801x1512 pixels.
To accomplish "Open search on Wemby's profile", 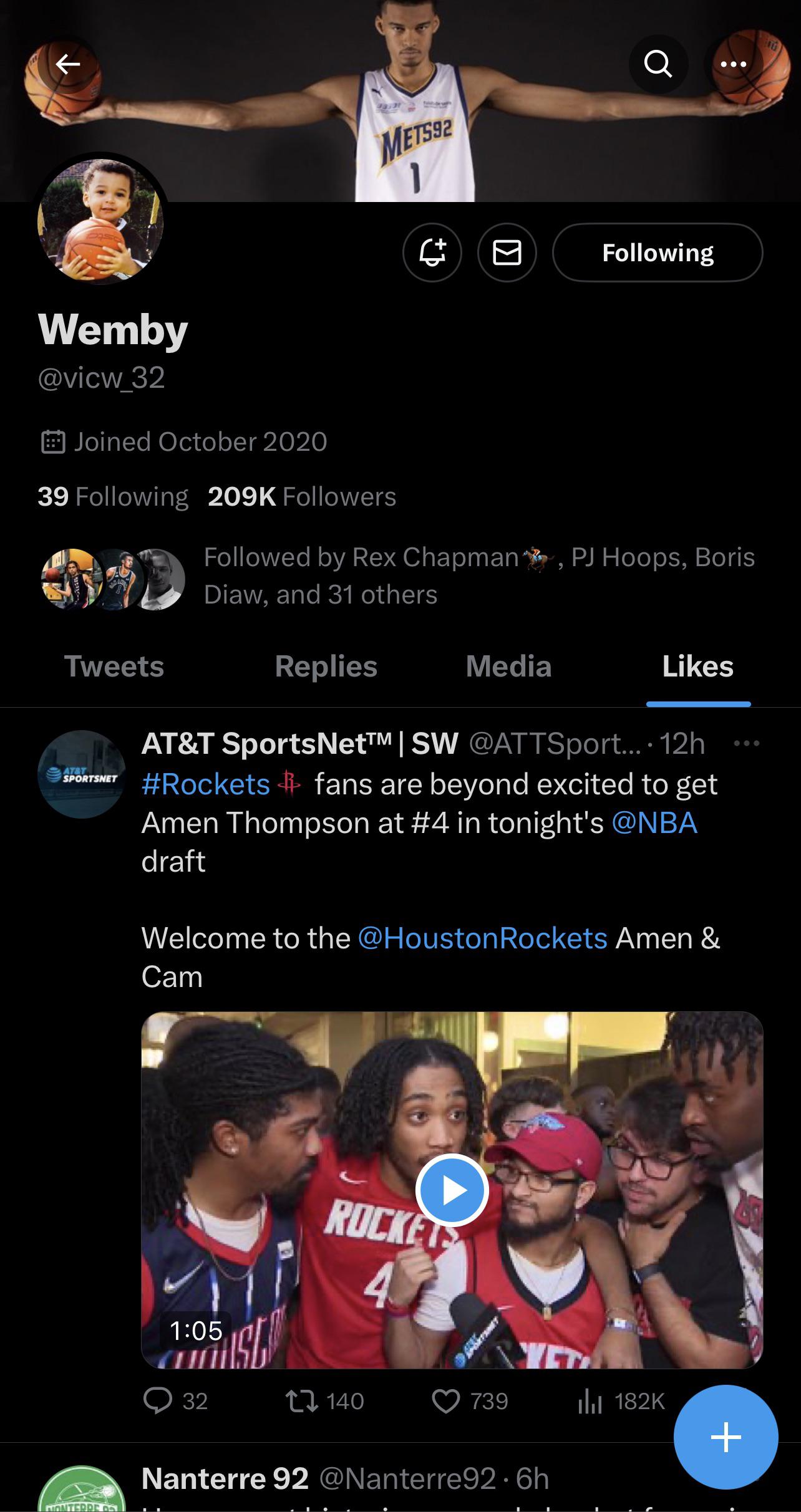I will 658,64.
